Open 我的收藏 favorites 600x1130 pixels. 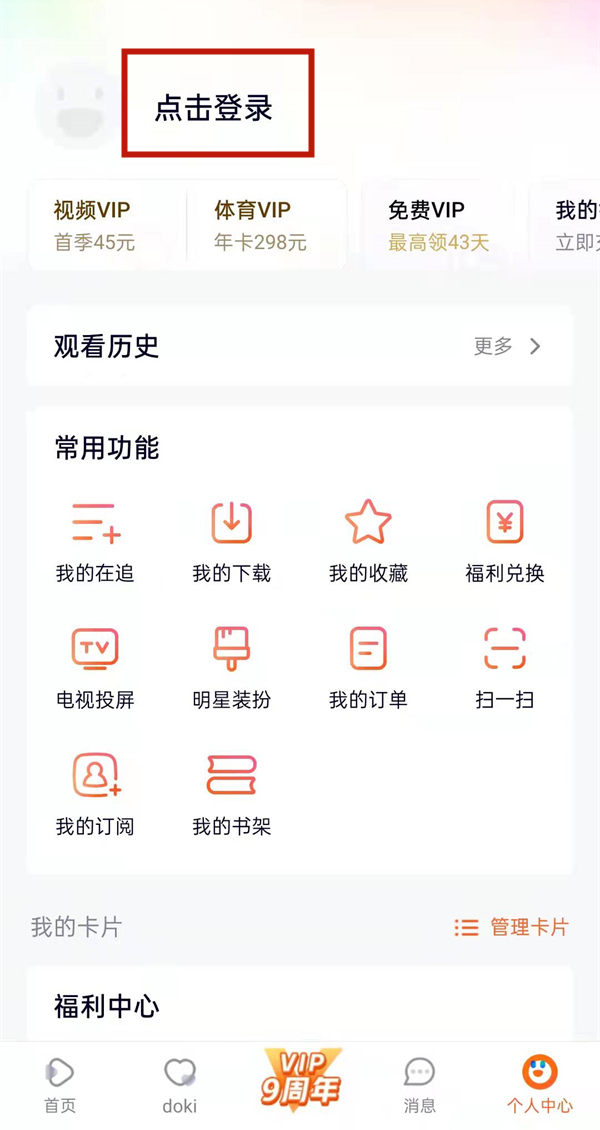(368, 543)
